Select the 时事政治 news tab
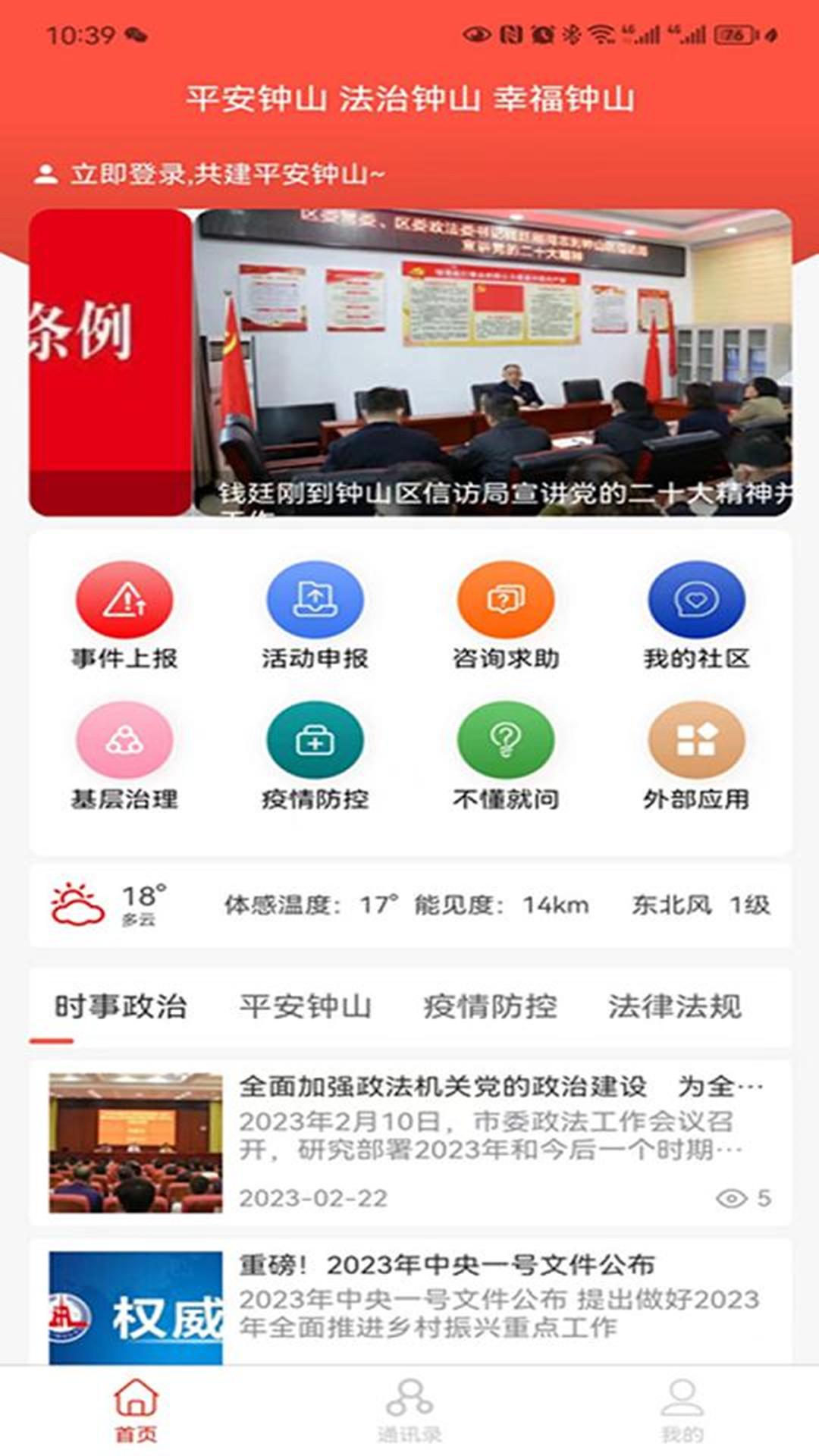The width and height of the screenshot is (819, 1456). point(121,1006)
